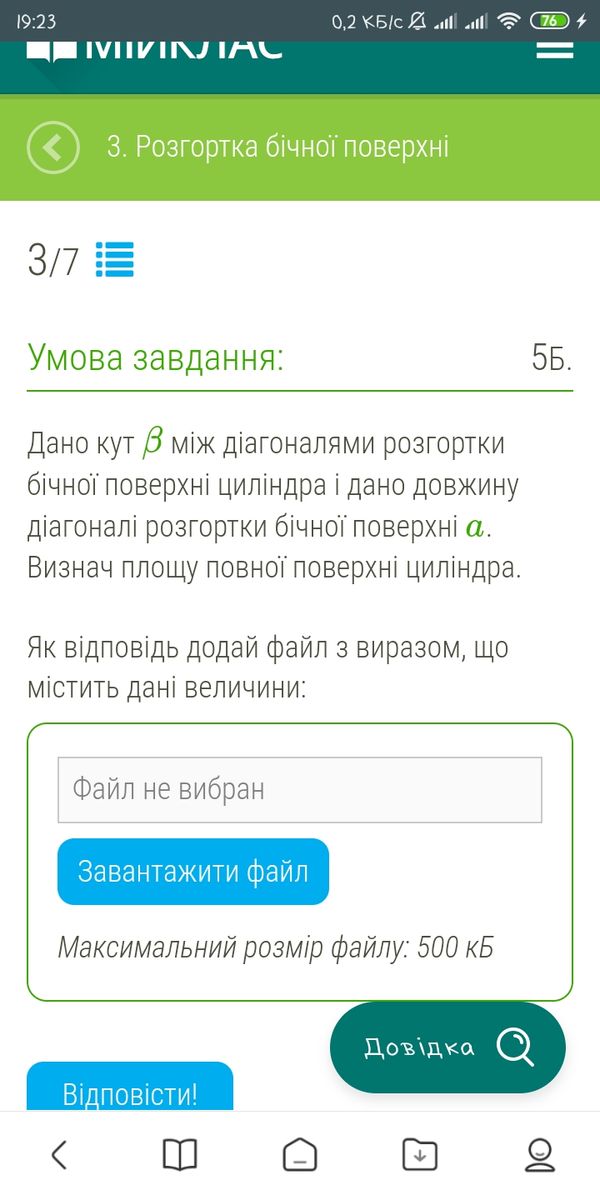Image resolution: width=600 pixels, height=1200 pixels.
Task: Open browser bookmarks book icon
Action: pos(180,1155)
